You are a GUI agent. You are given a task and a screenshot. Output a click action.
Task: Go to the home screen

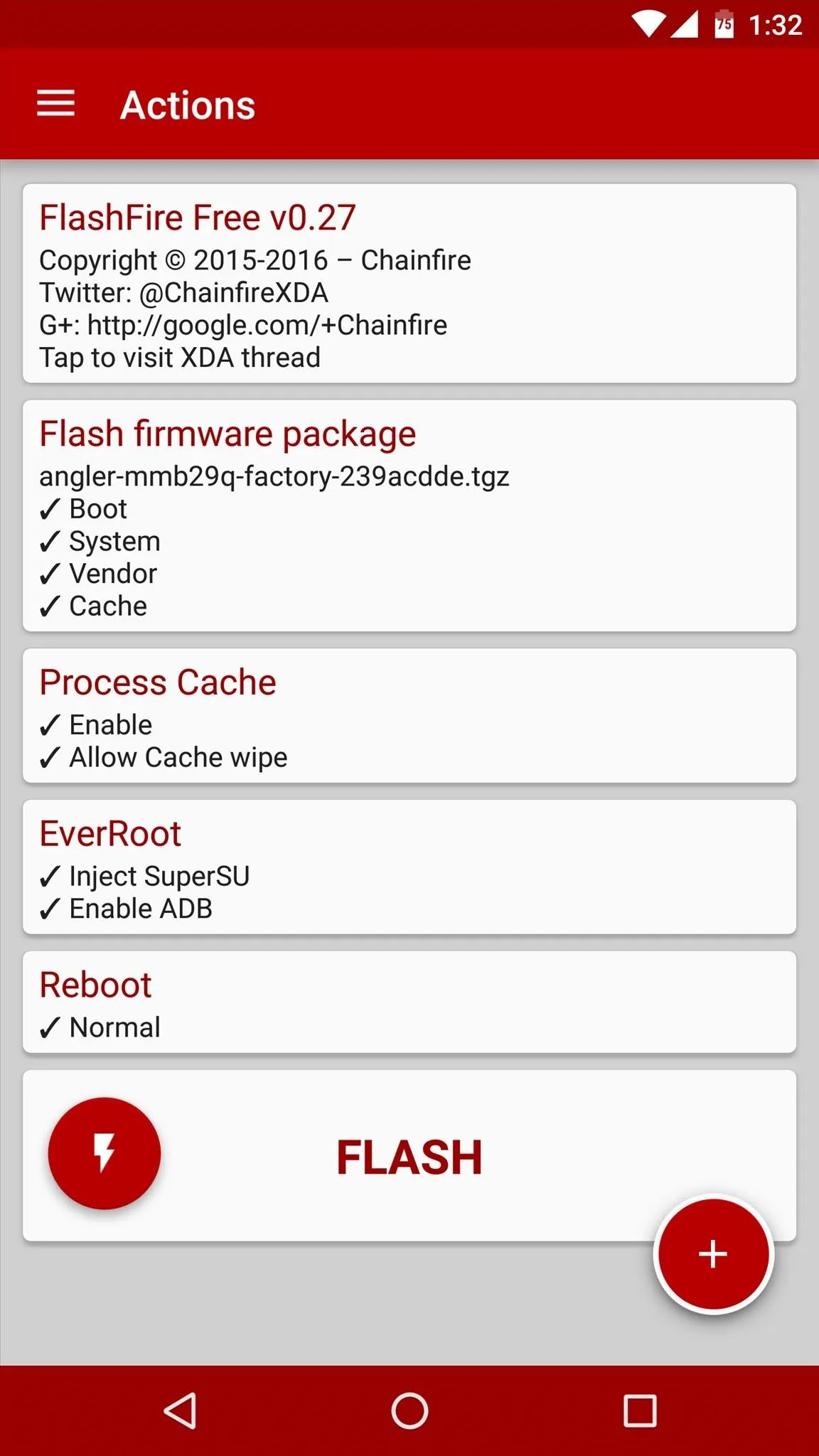(409, 1410)
